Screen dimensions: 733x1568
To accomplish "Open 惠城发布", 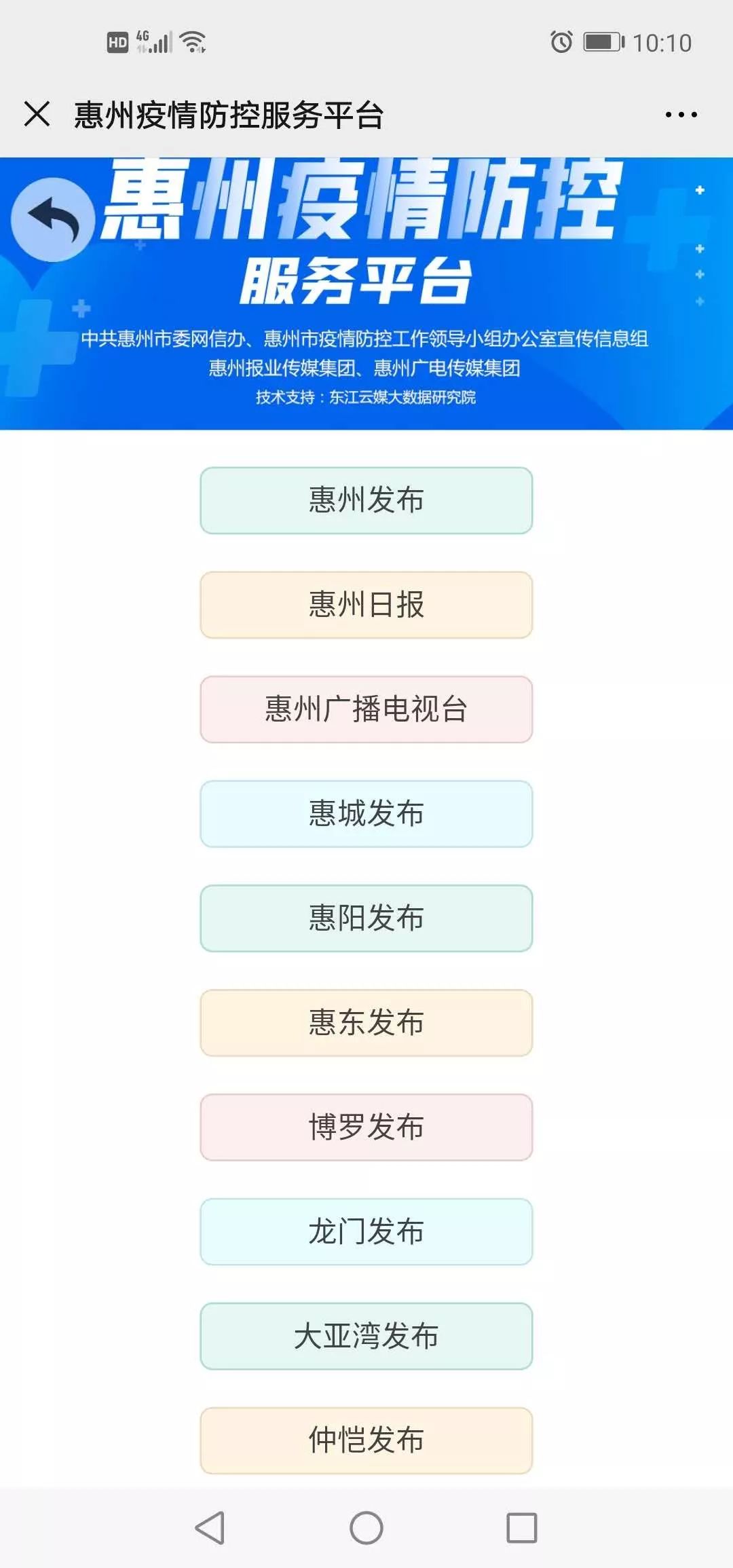I will pyautogui.click(x=366, y=814).
